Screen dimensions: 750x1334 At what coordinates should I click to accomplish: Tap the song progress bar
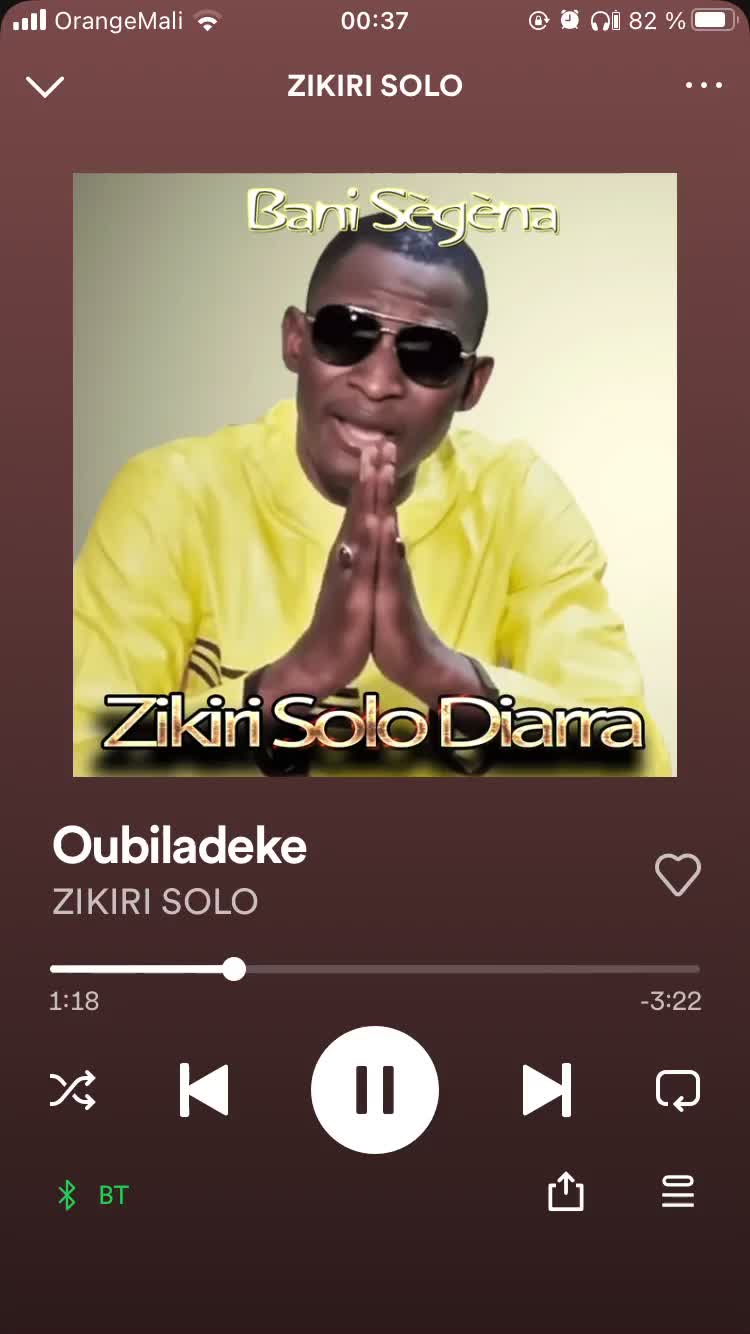click(374, 969)
